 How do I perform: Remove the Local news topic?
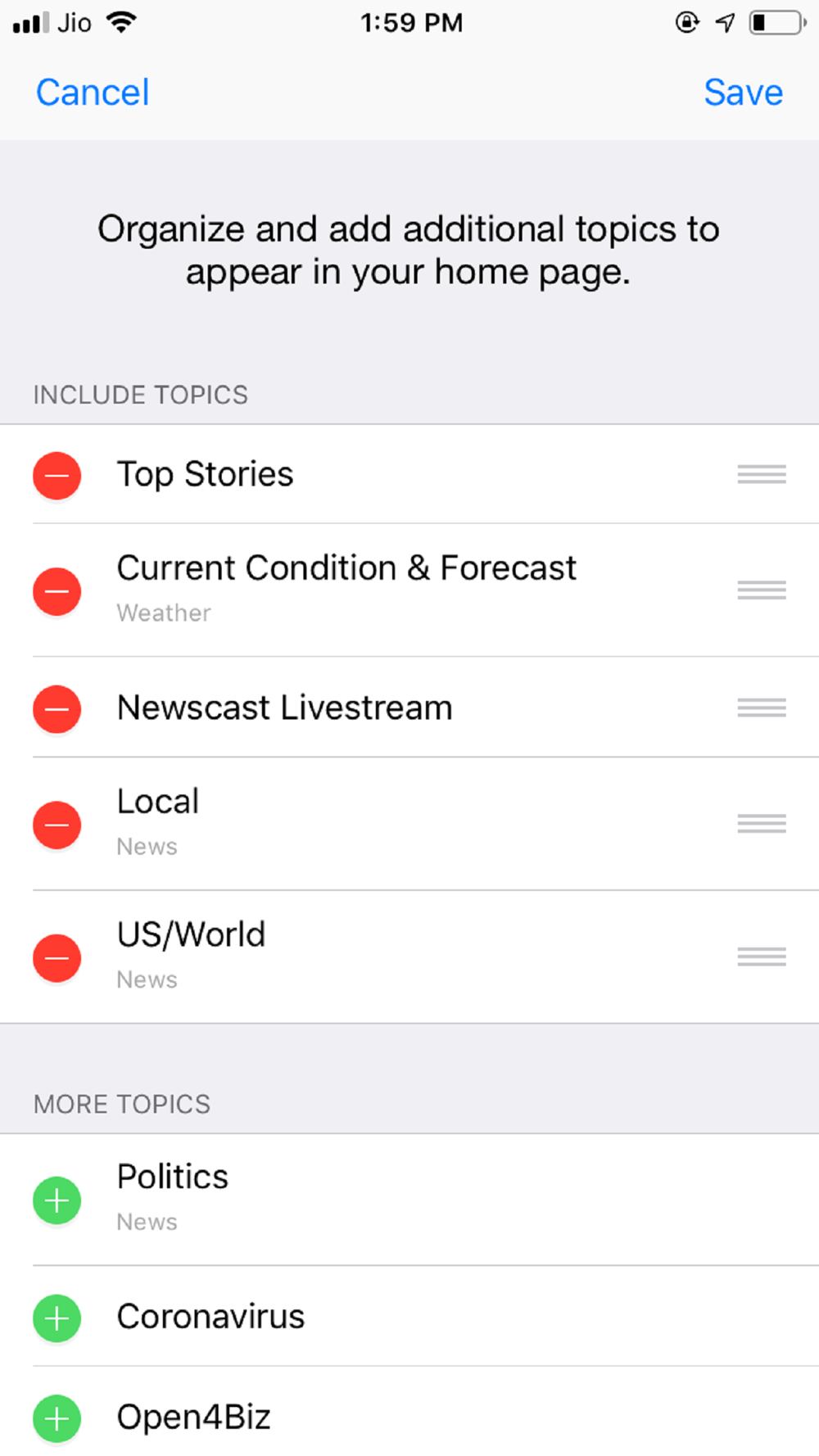(57, 825)
